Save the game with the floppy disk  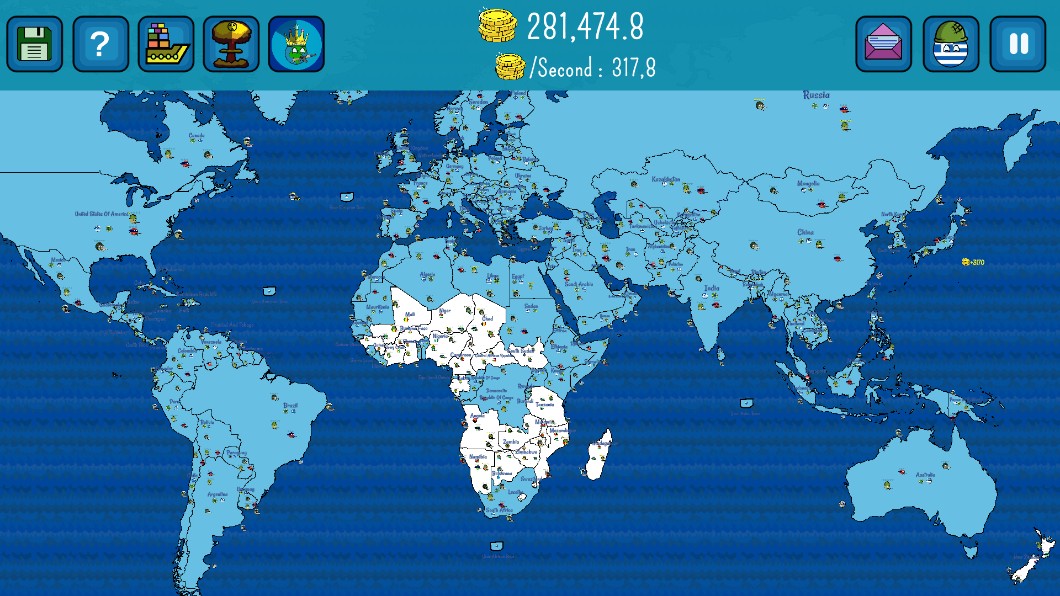click(x=34, y=44)
